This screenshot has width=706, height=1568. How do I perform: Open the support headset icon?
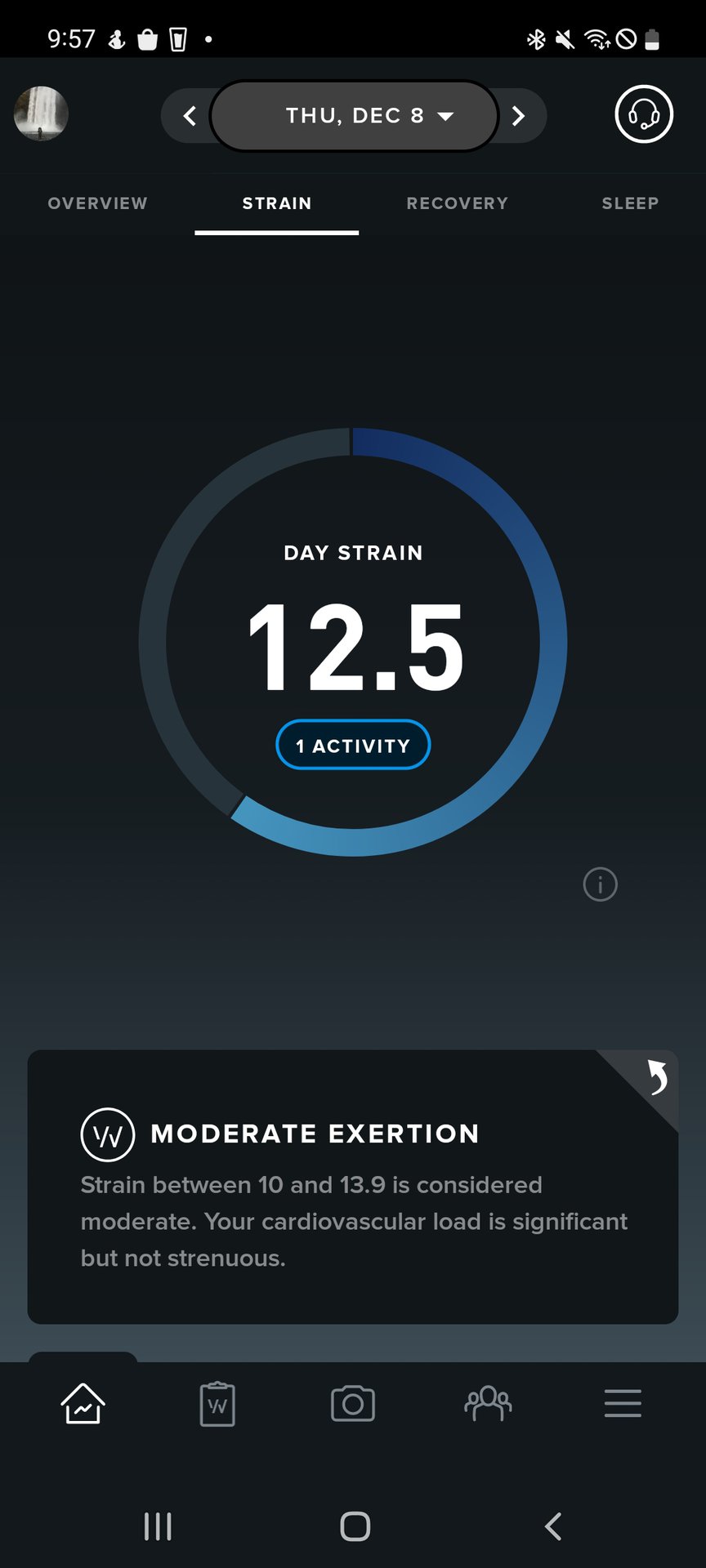[644, 114]
